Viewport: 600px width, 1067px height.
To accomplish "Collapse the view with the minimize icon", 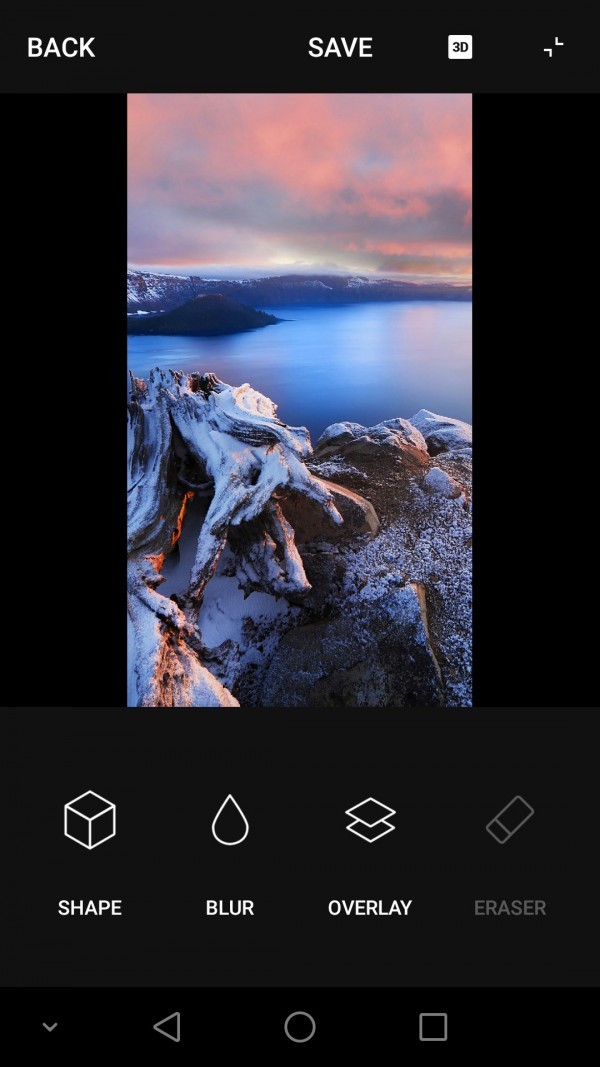I will [553, 47].
